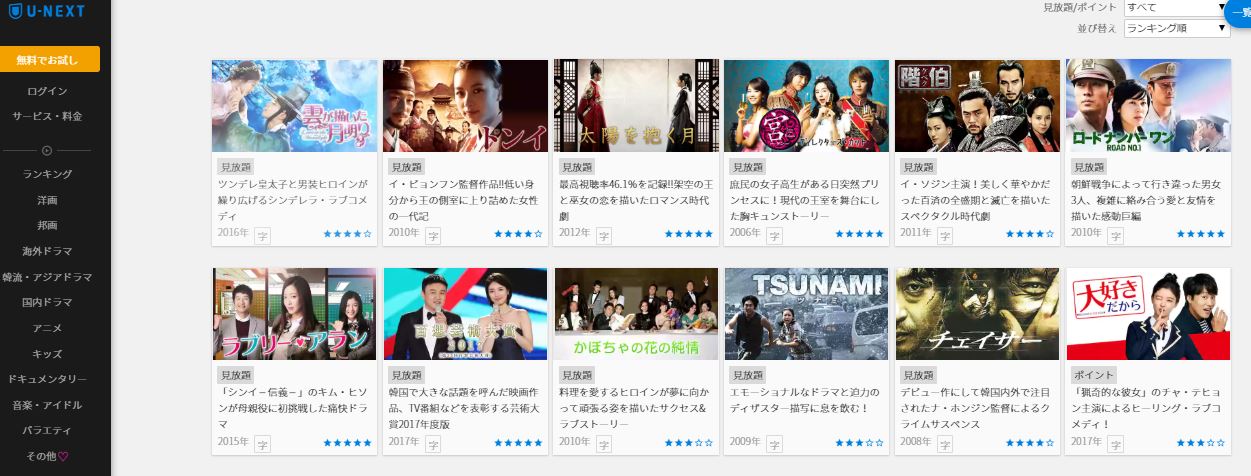Browse the アニメ category
Screen dimensions: 1251x476
point(48,328)
